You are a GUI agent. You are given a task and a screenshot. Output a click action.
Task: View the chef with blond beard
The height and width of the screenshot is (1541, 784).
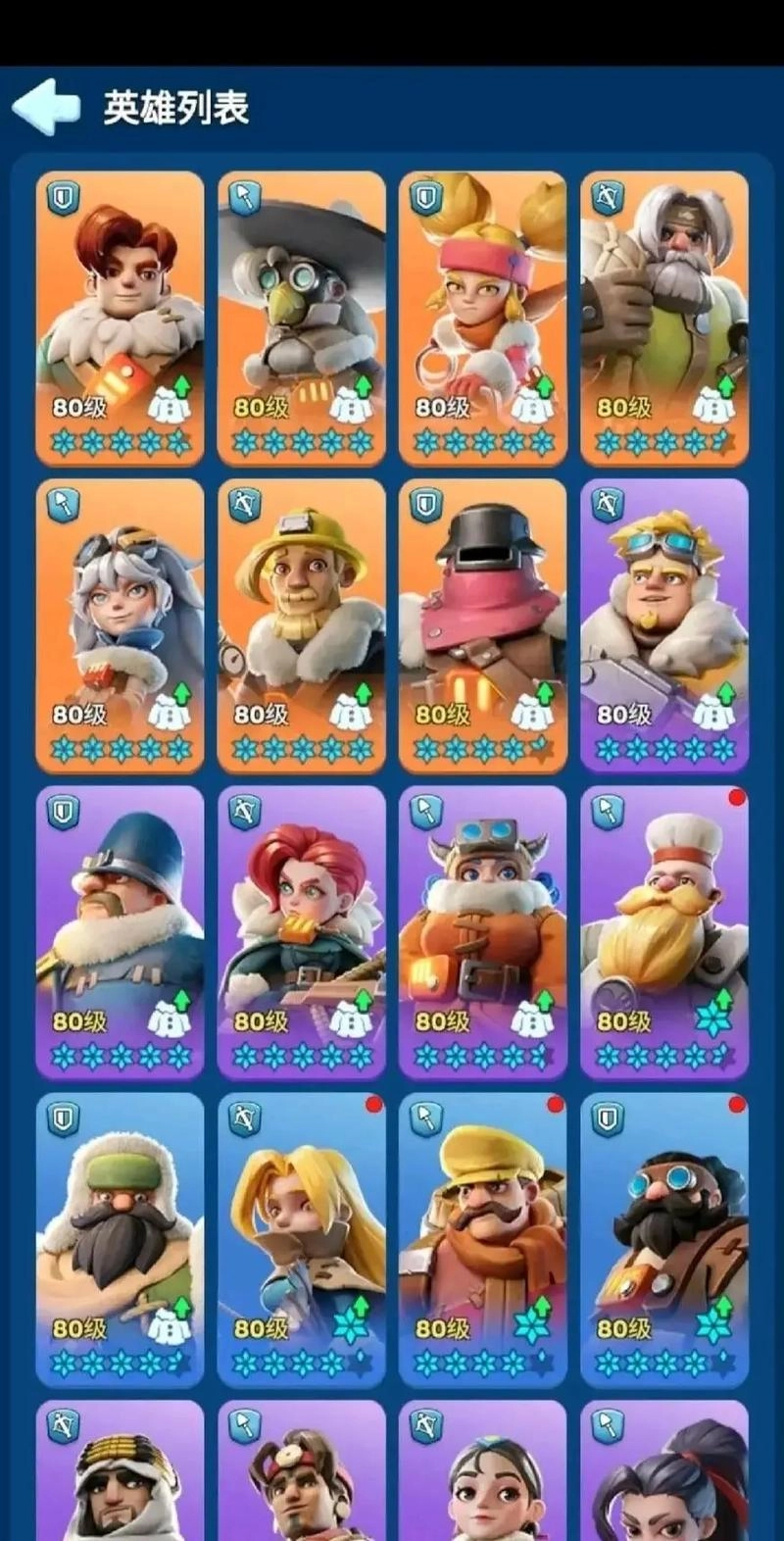[x=663, y=929]
